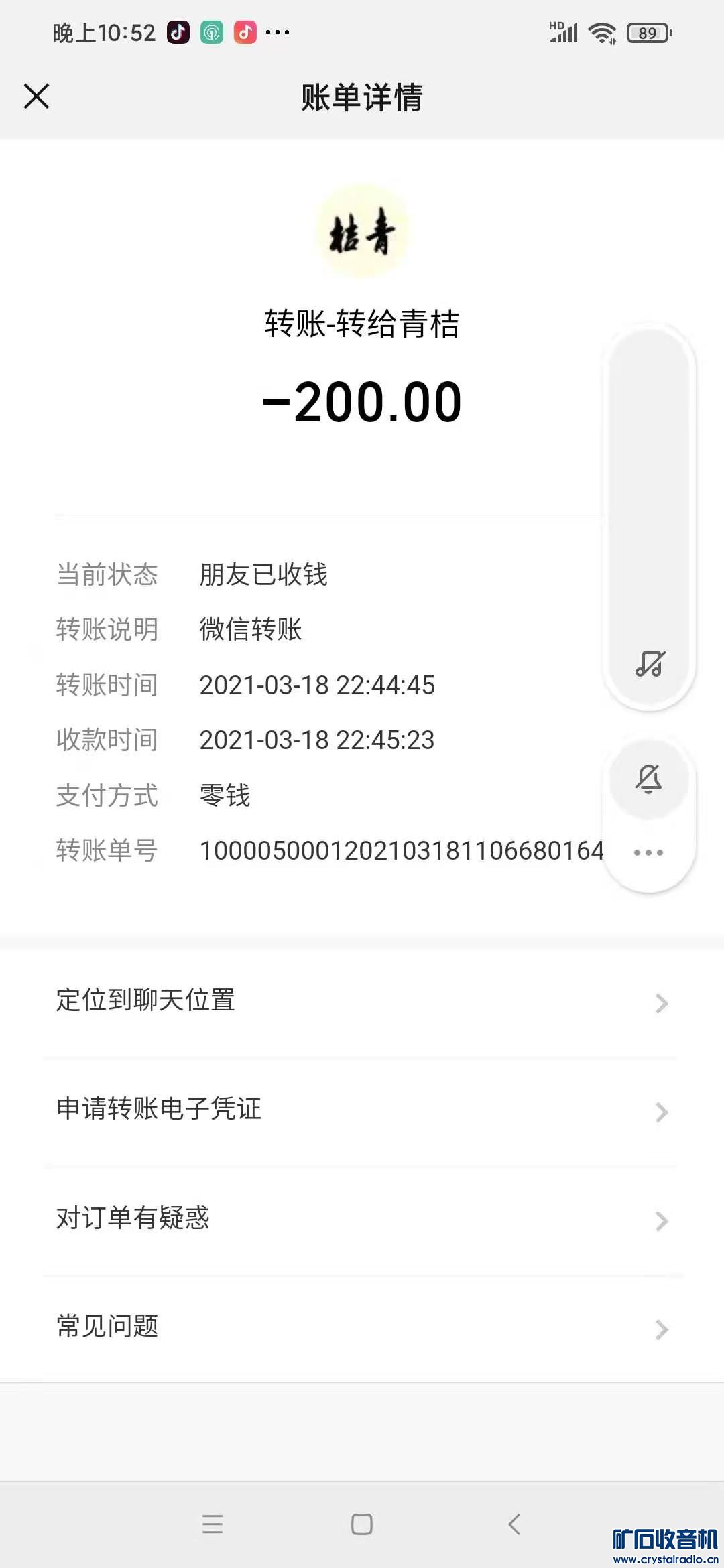724x1568 pixels.
Task: Tap the system back button
Action: click(x=514, y=1524)
